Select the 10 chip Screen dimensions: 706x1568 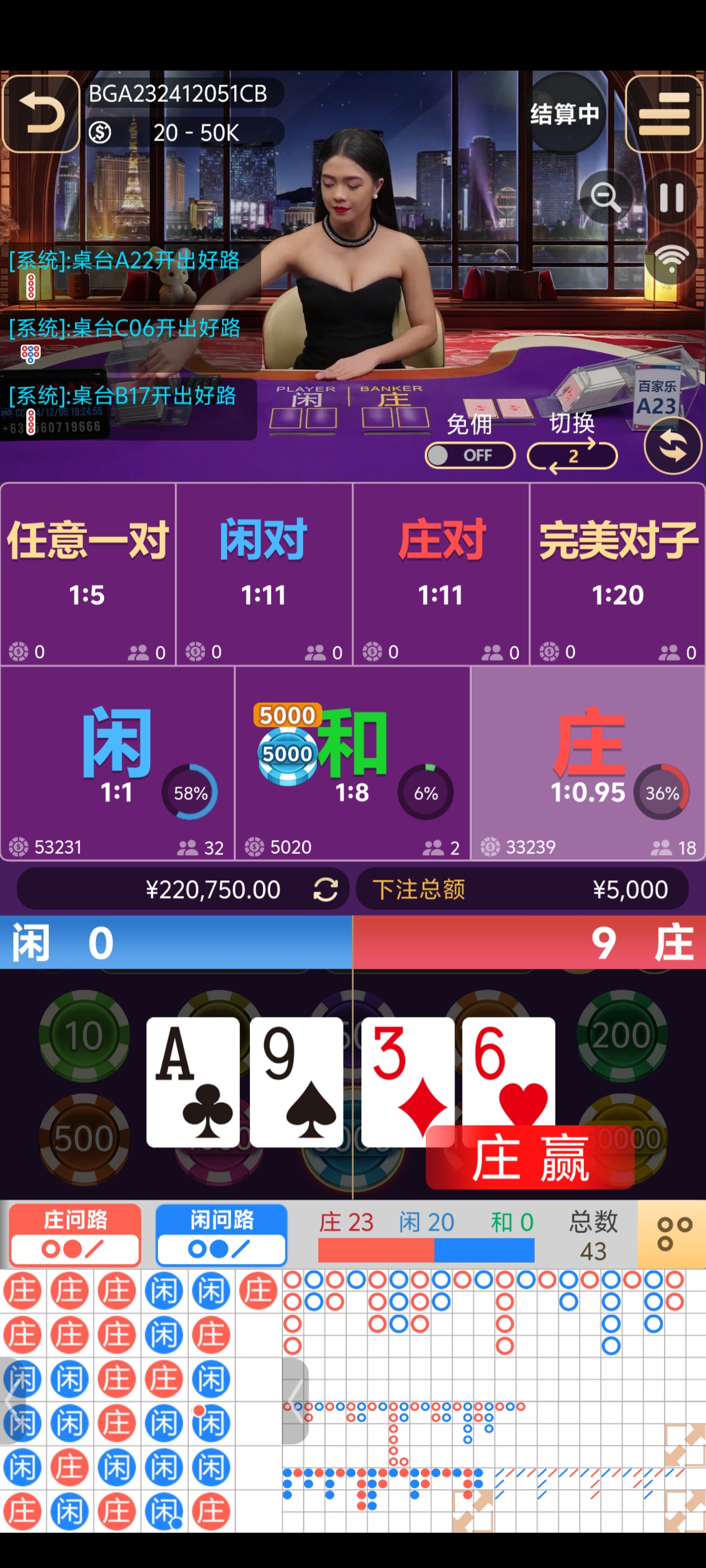pyautogui.click(x=84, y=1035)
